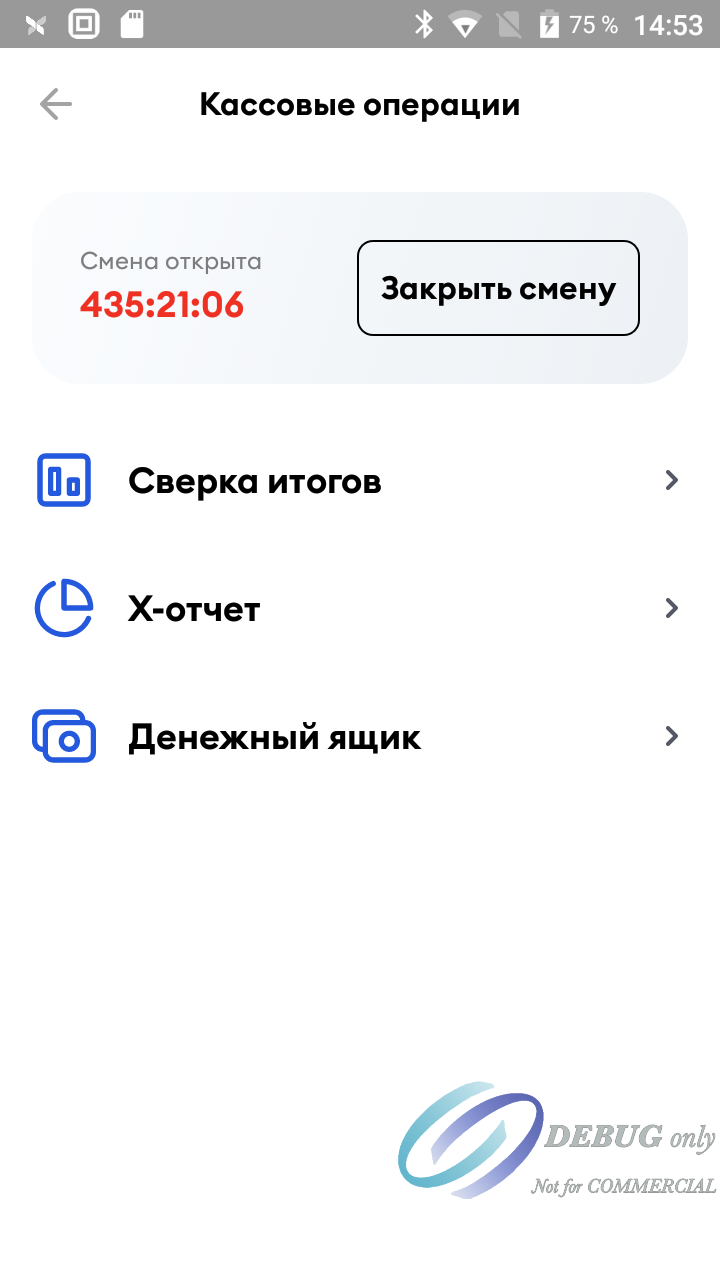Go back using the top-left arrow
This screenshot has width=720, height=1280.
coord(56,104)
